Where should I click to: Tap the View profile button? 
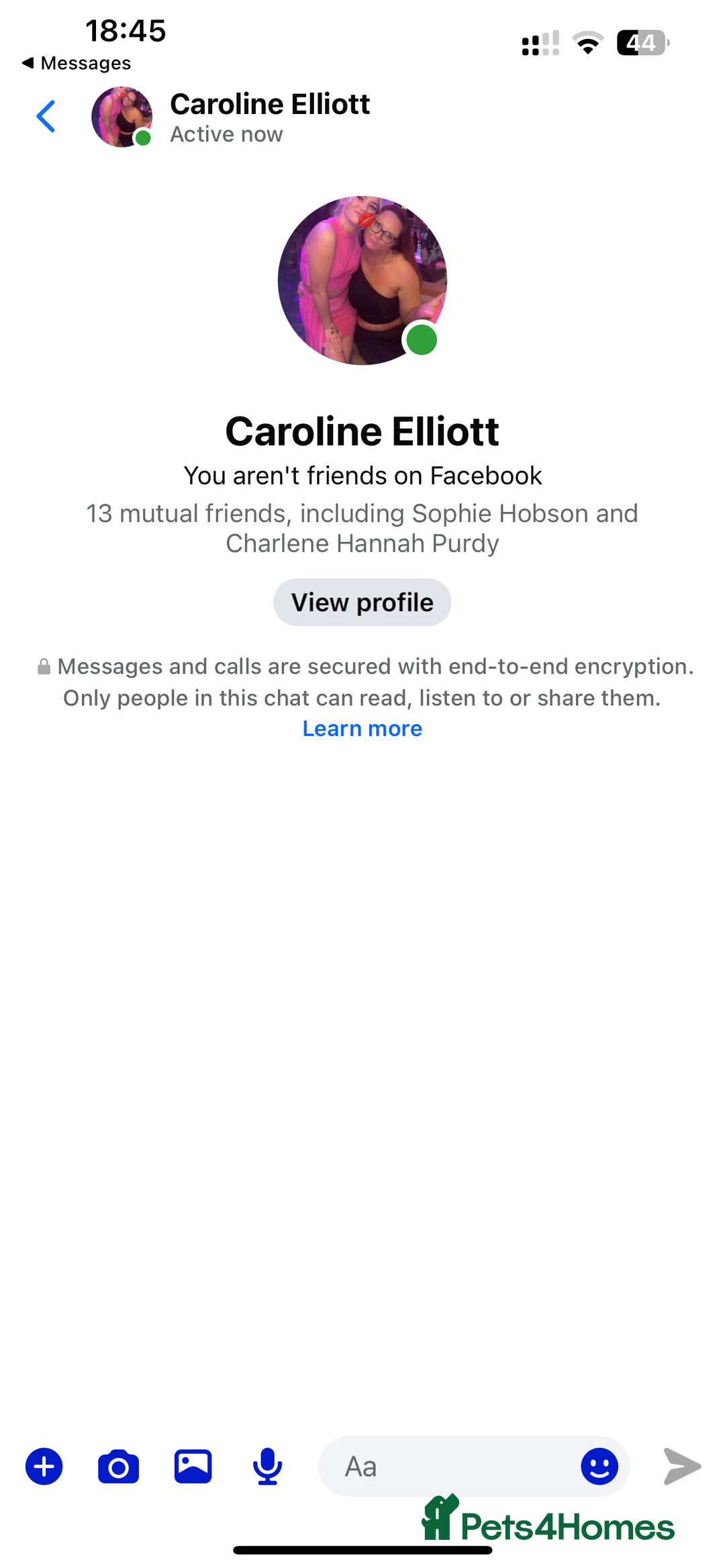click(x=362, y=603)
